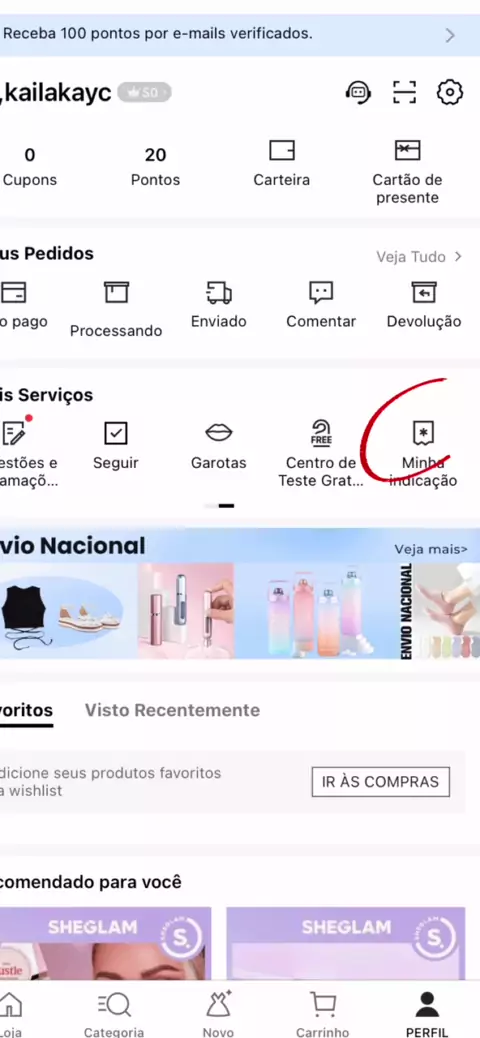View Processando orders

tap(116, 310)
